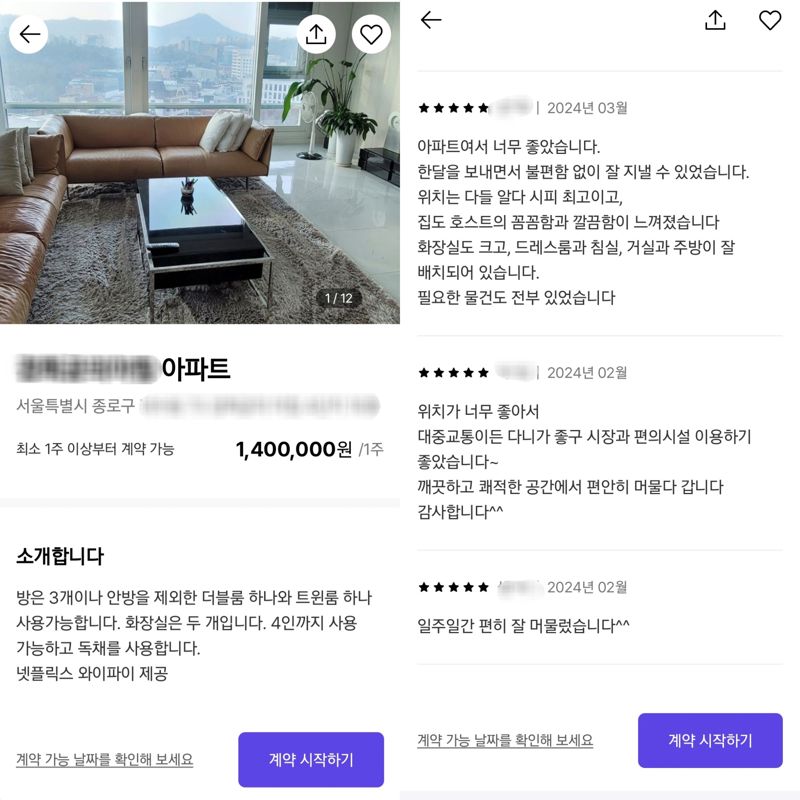This screenshot has height=800, width=800.
Task: Tap 계약 시작하기 below the 소개합니다 section
Action: coord(311,759)
